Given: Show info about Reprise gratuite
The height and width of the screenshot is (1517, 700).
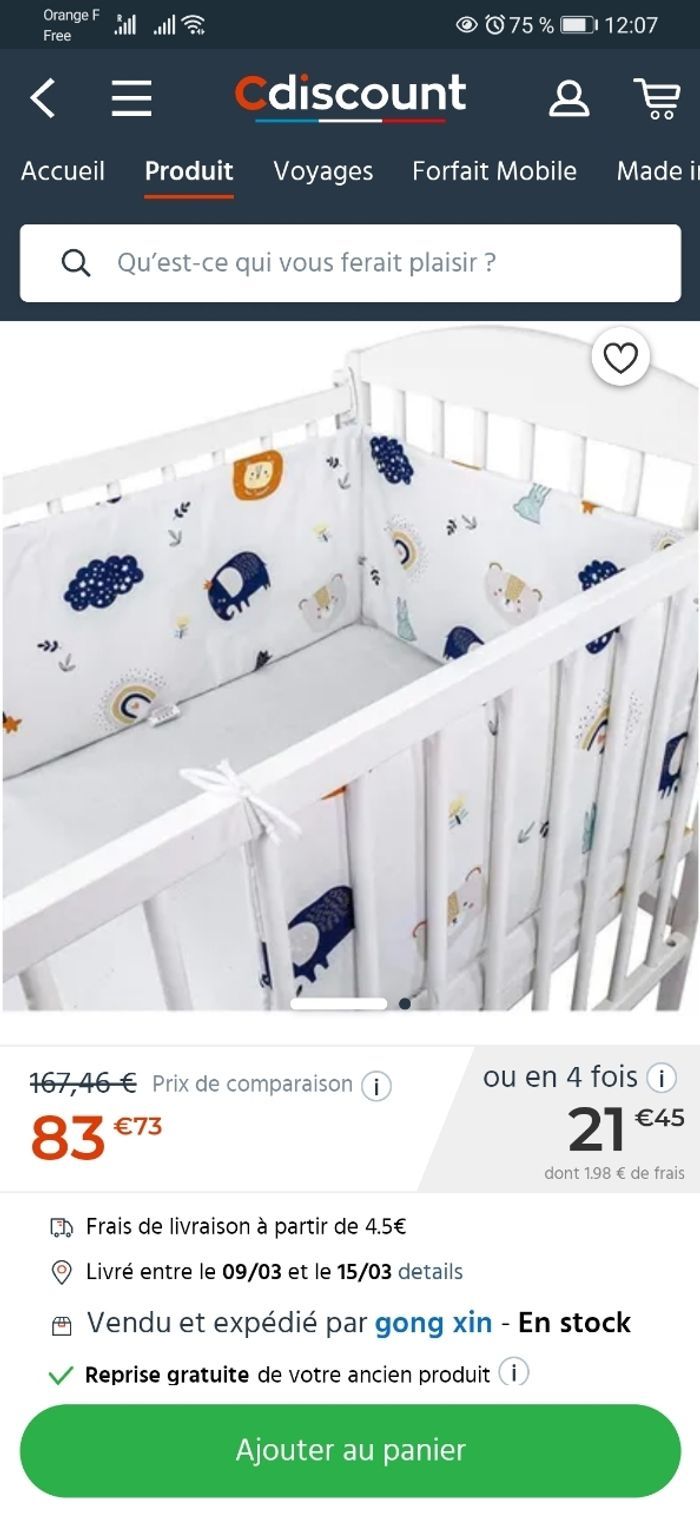Looking at the screenshot, I should click(514, 1372).
